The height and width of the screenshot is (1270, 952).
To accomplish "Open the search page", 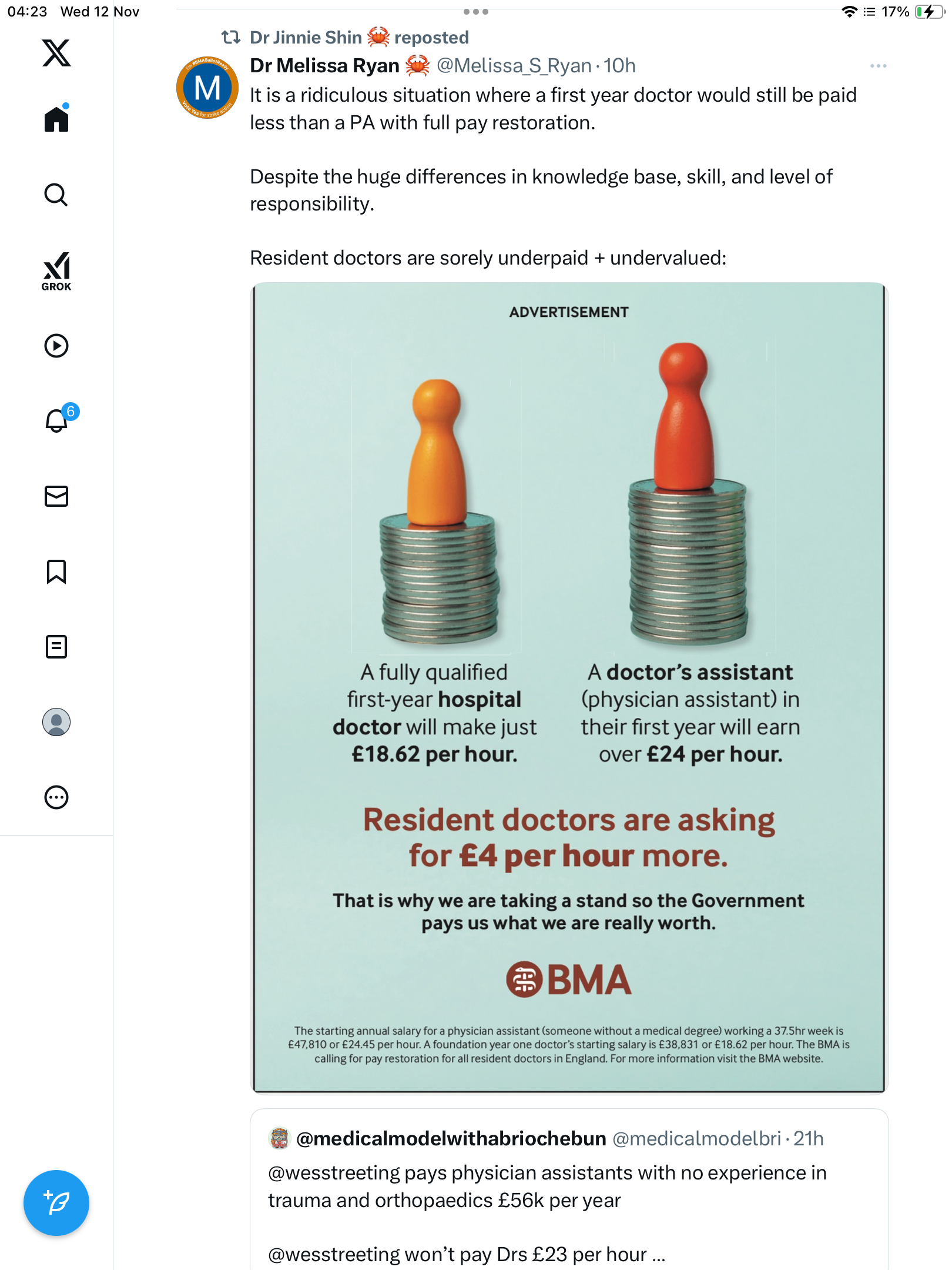I will pos(56,195).
